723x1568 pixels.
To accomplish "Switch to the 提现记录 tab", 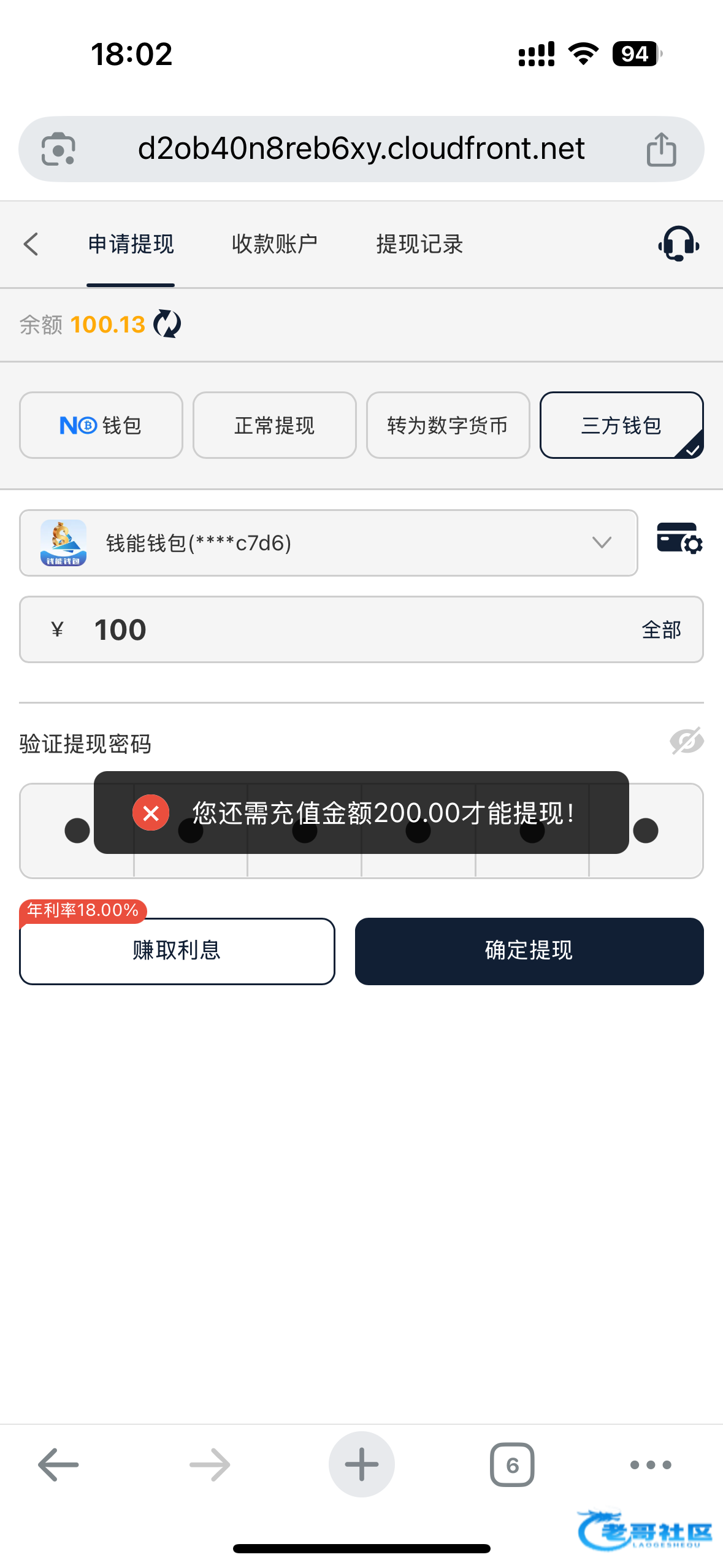I will tap(419, 244).
